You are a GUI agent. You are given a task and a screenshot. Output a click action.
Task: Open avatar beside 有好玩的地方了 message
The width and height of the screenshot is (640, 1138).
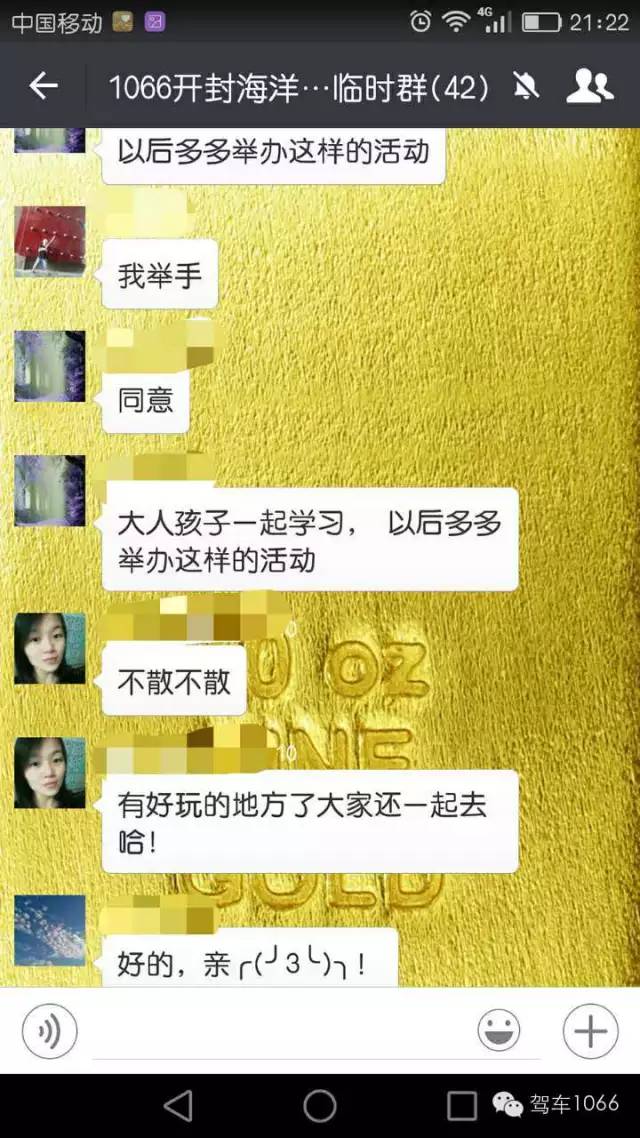(49, 773)
